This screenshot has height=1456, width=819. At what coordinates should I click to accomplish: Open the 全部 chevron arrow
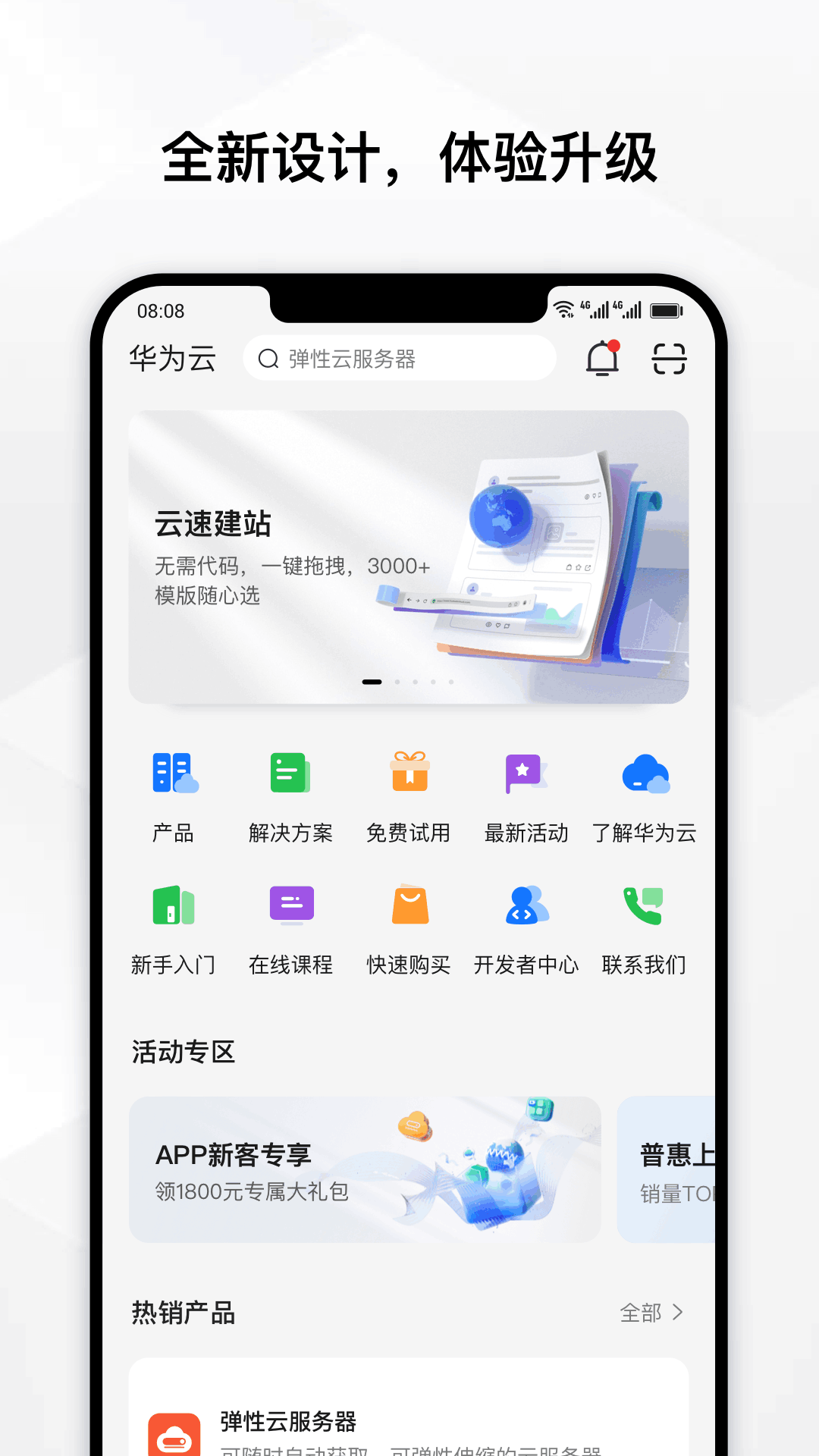(x=679, y=1313)
